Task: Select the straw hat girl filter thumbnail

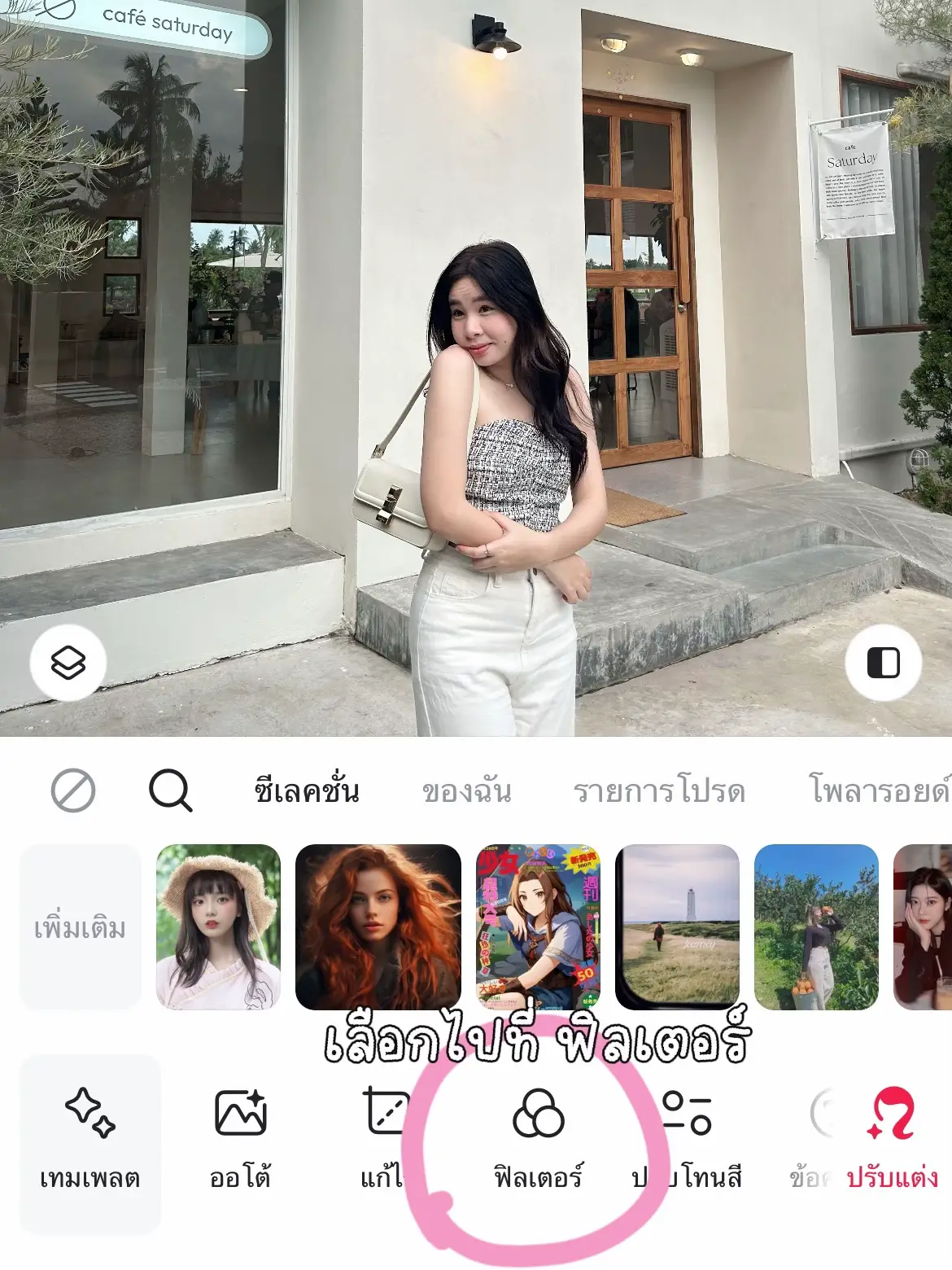Action: click(x=217, y=926)
